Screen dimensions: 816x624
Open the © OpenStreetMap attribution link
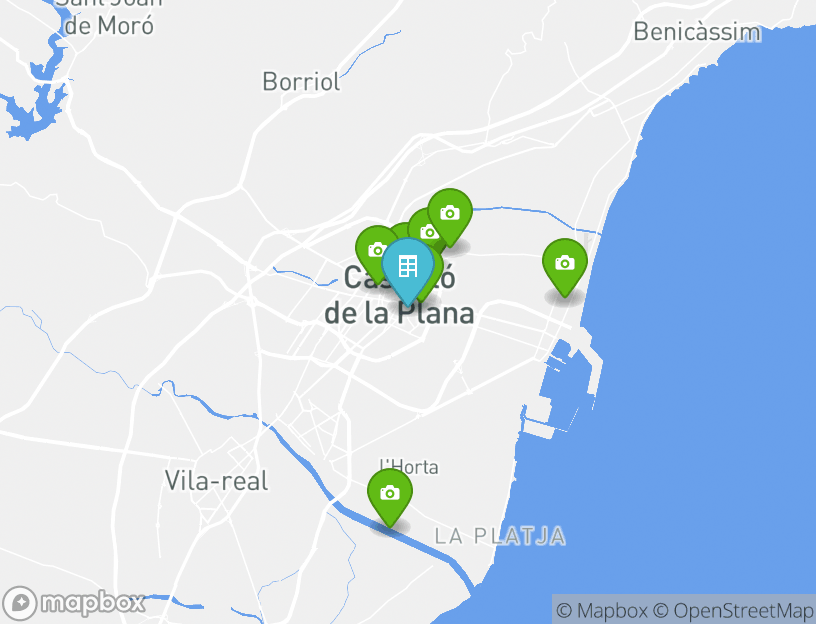click(734, 610)
